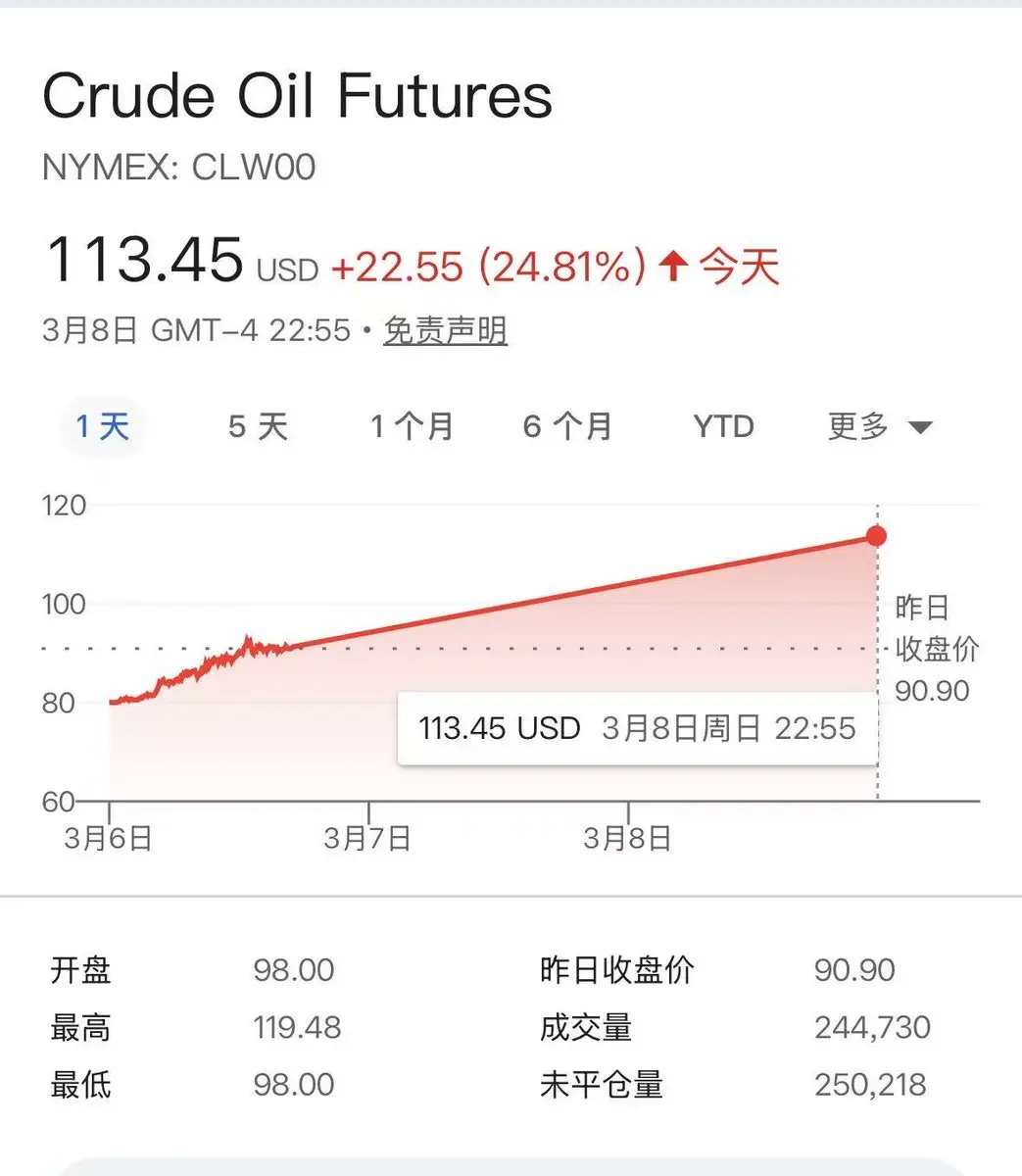Select the 1 天 time range
The width and height of the screenshot is (1022, 1176).
click(103, 427)
